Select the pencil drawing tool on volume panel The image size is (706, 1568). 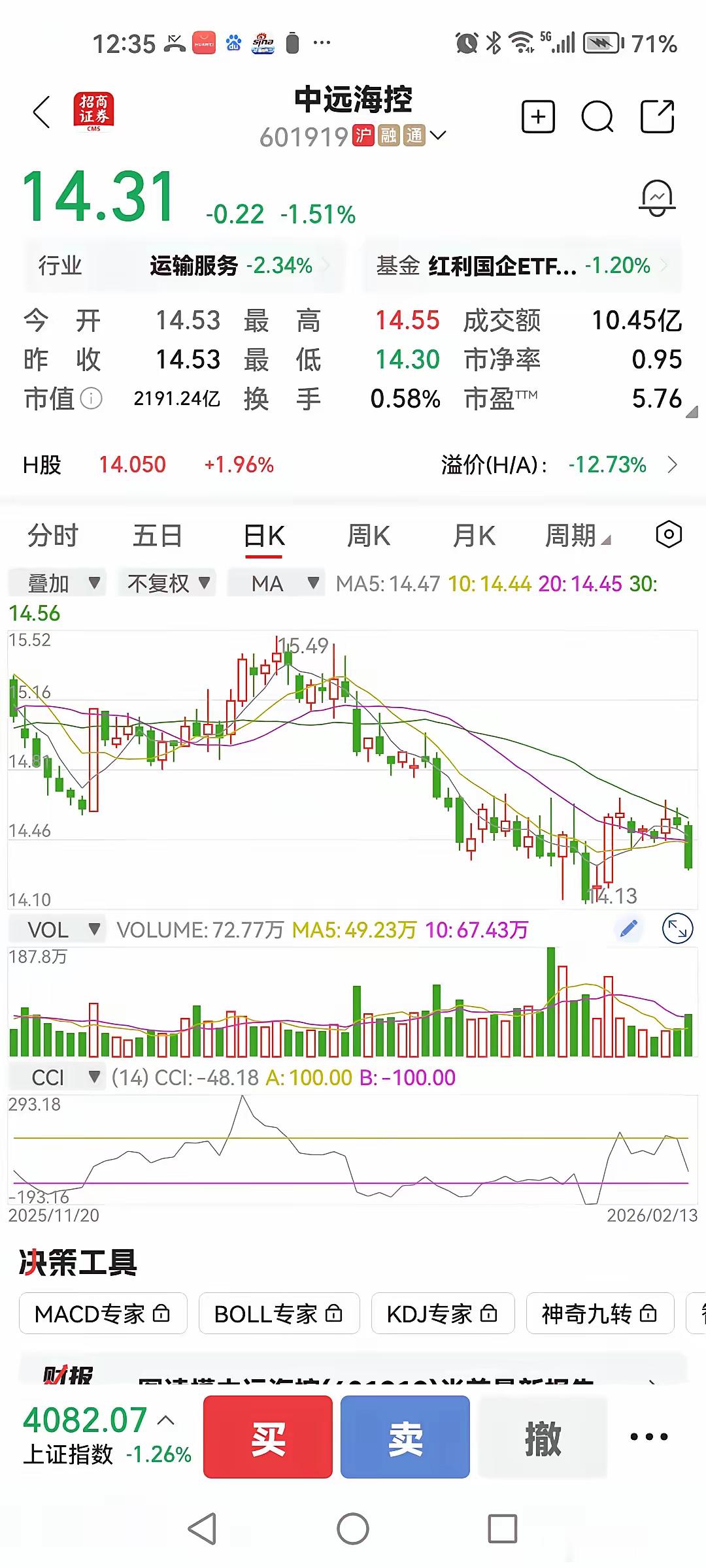627,928
